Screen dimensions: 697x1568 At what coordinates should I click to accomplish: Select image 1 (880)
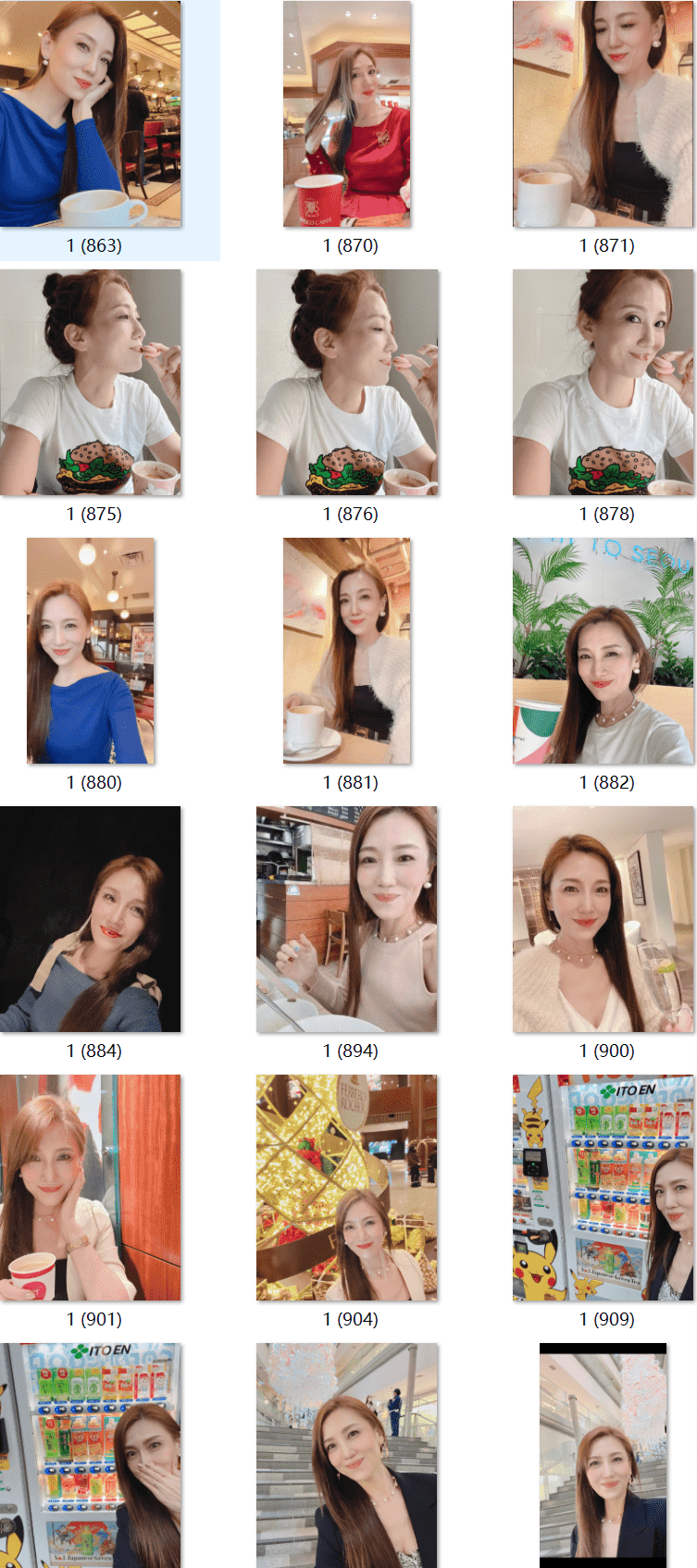pos(91,652)
